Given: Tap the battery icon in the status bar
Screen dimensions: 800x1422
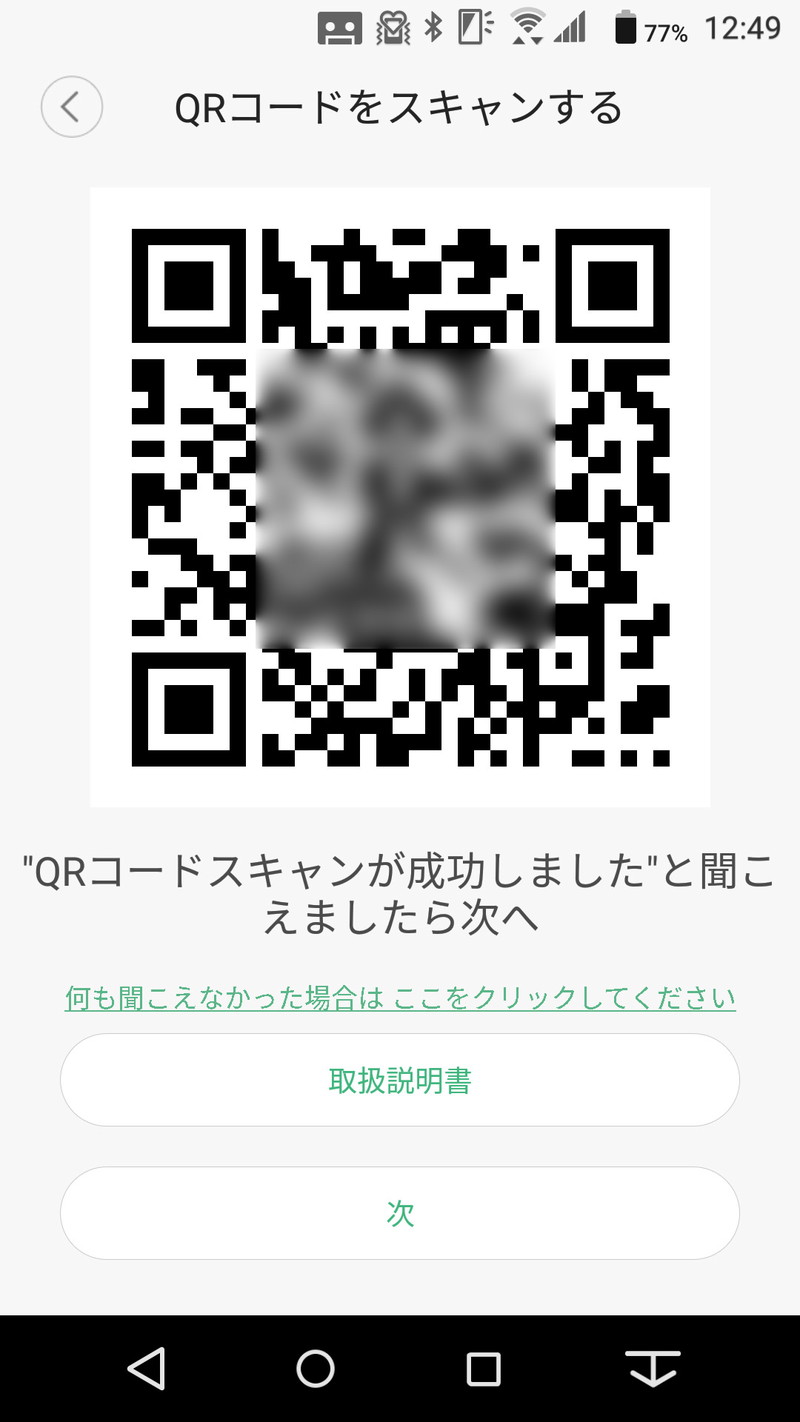Looking at the screenshot, I should 625,29.
